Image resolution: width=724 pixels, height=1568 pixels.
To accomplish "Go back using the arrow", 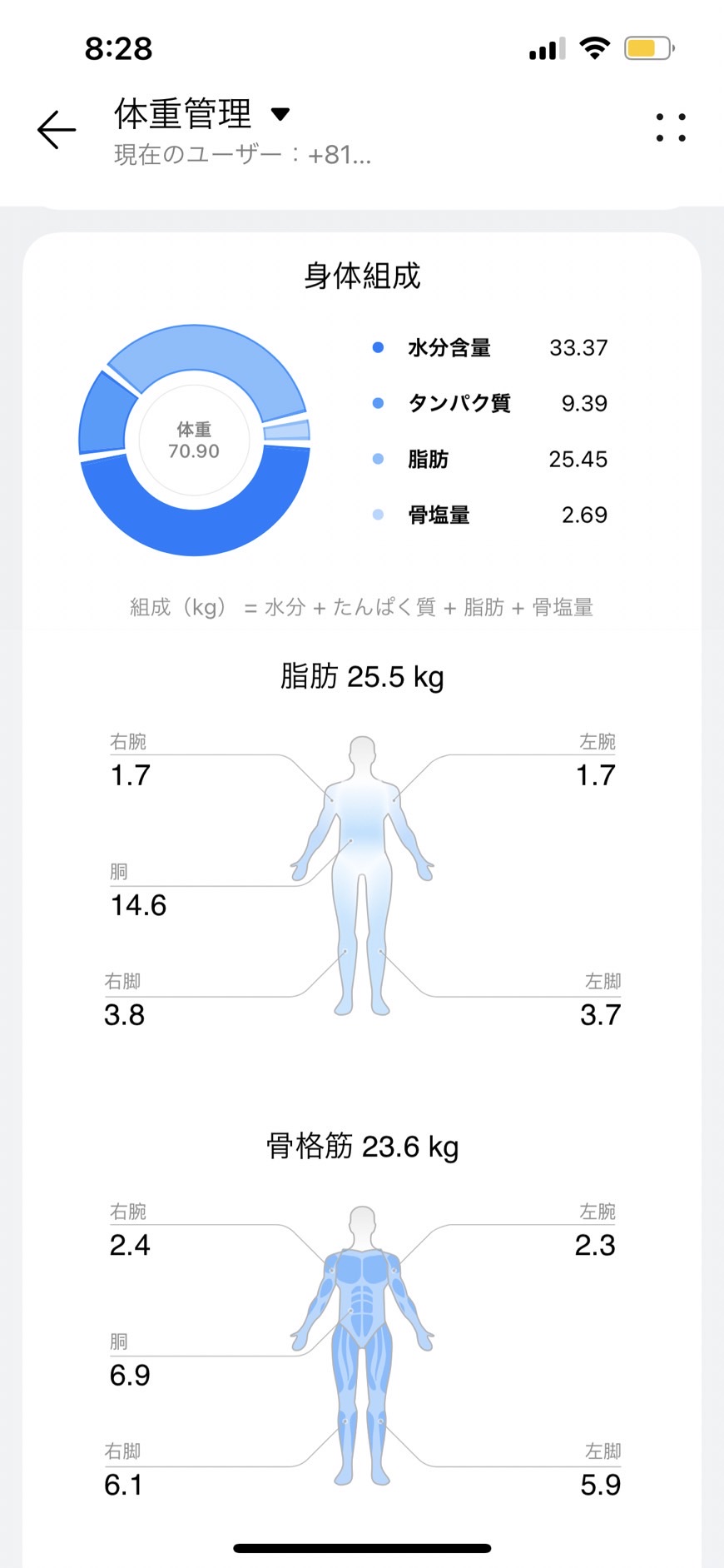I will (x=57, y=129).
